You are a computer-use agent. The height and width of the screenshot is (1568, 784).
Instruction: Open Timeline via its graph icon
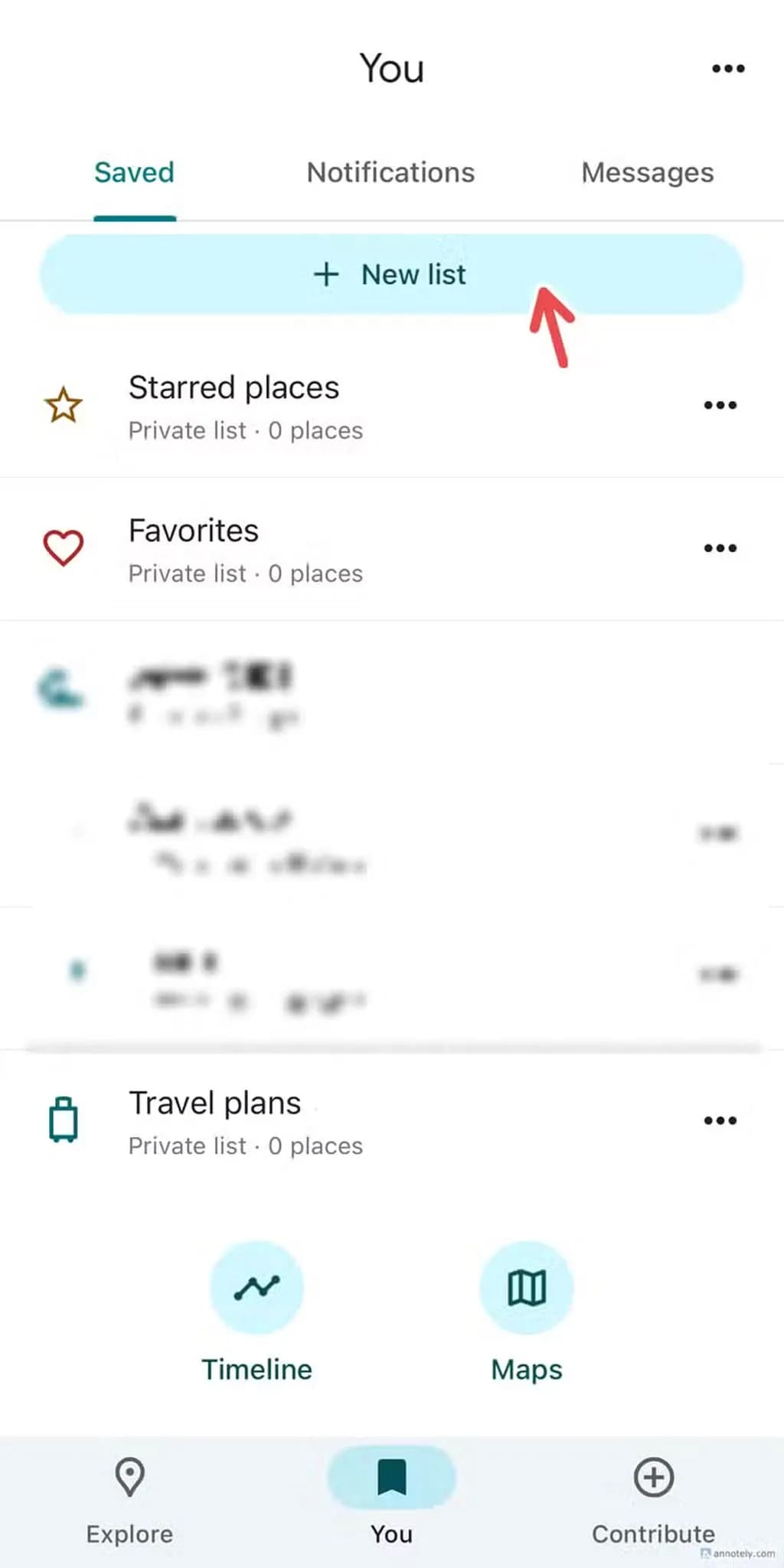[x=256, y=1287]
